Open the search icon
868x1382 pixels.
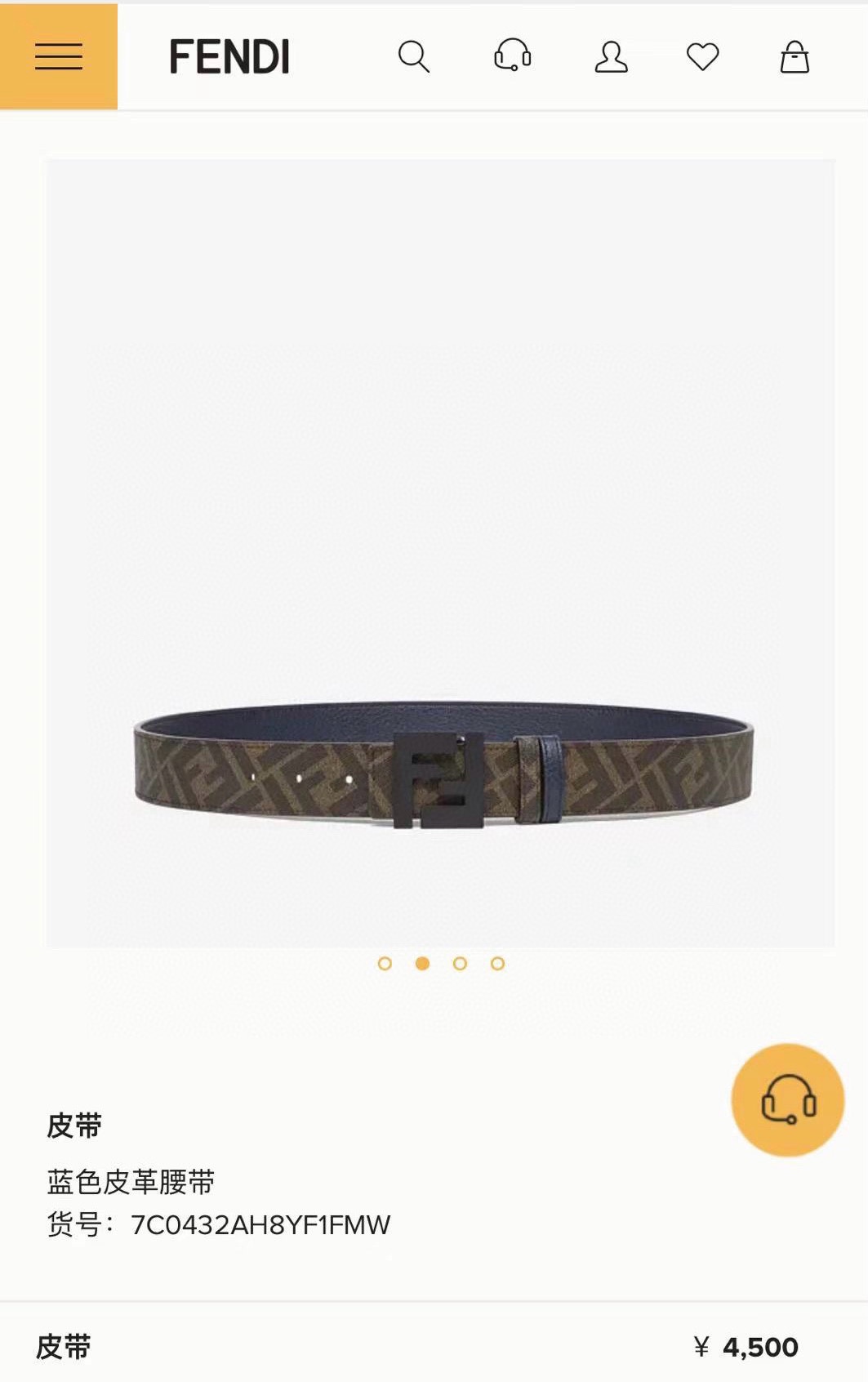(413, 57)
